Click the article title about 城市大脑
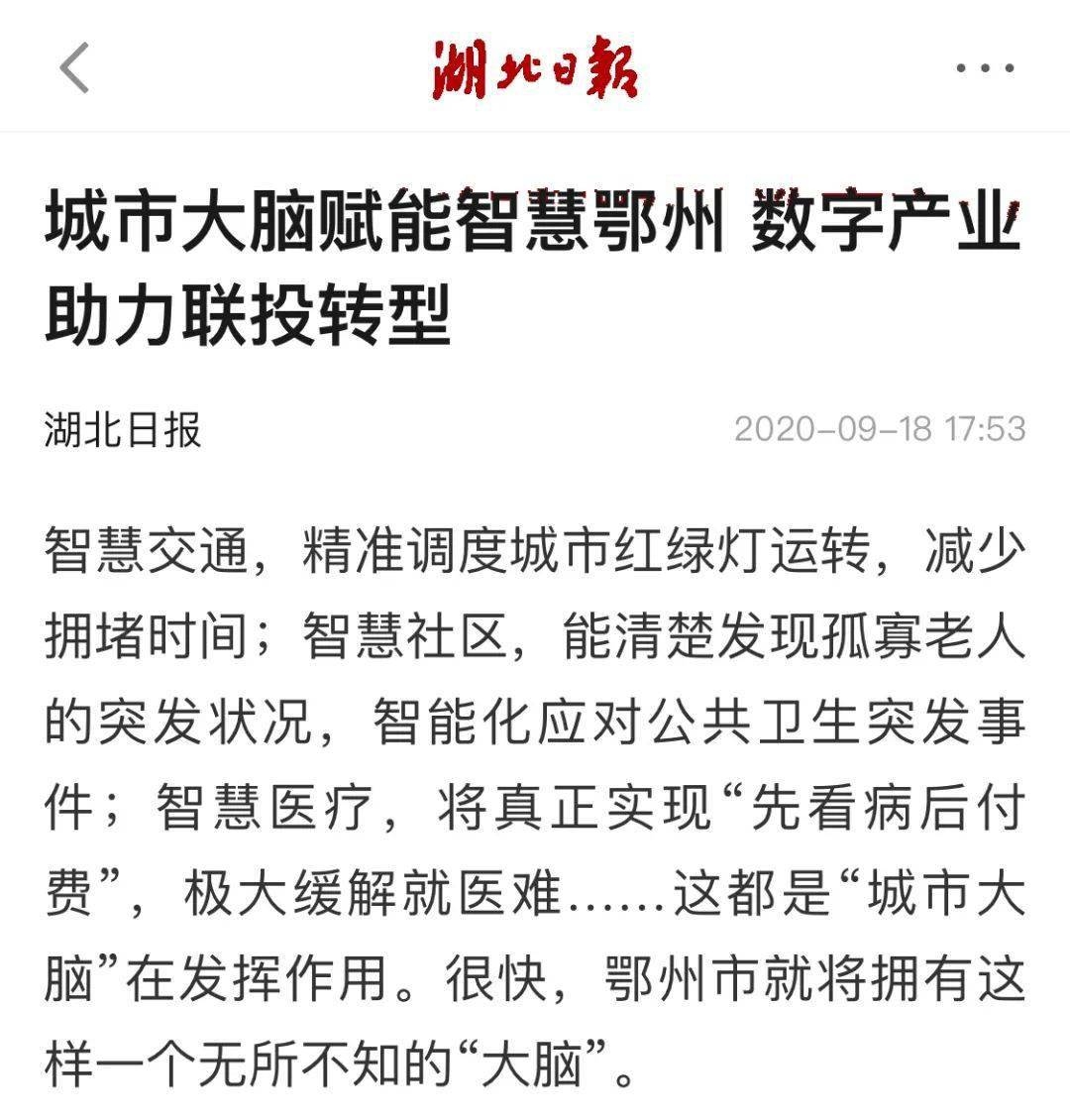Viewport: 1070px width, 1120px height. [535, 263]
